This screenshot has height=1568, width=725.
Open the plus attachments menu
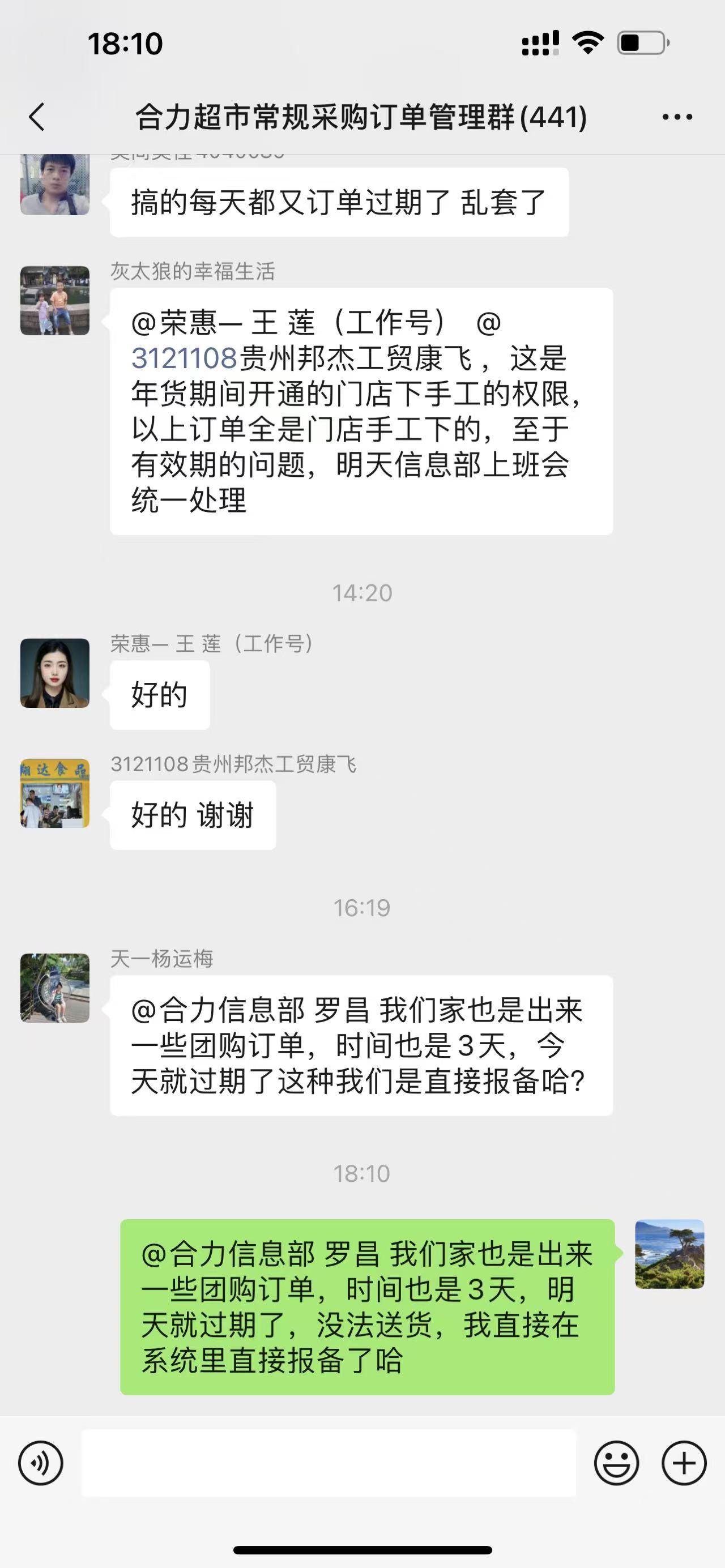(x=684, y=1463)
